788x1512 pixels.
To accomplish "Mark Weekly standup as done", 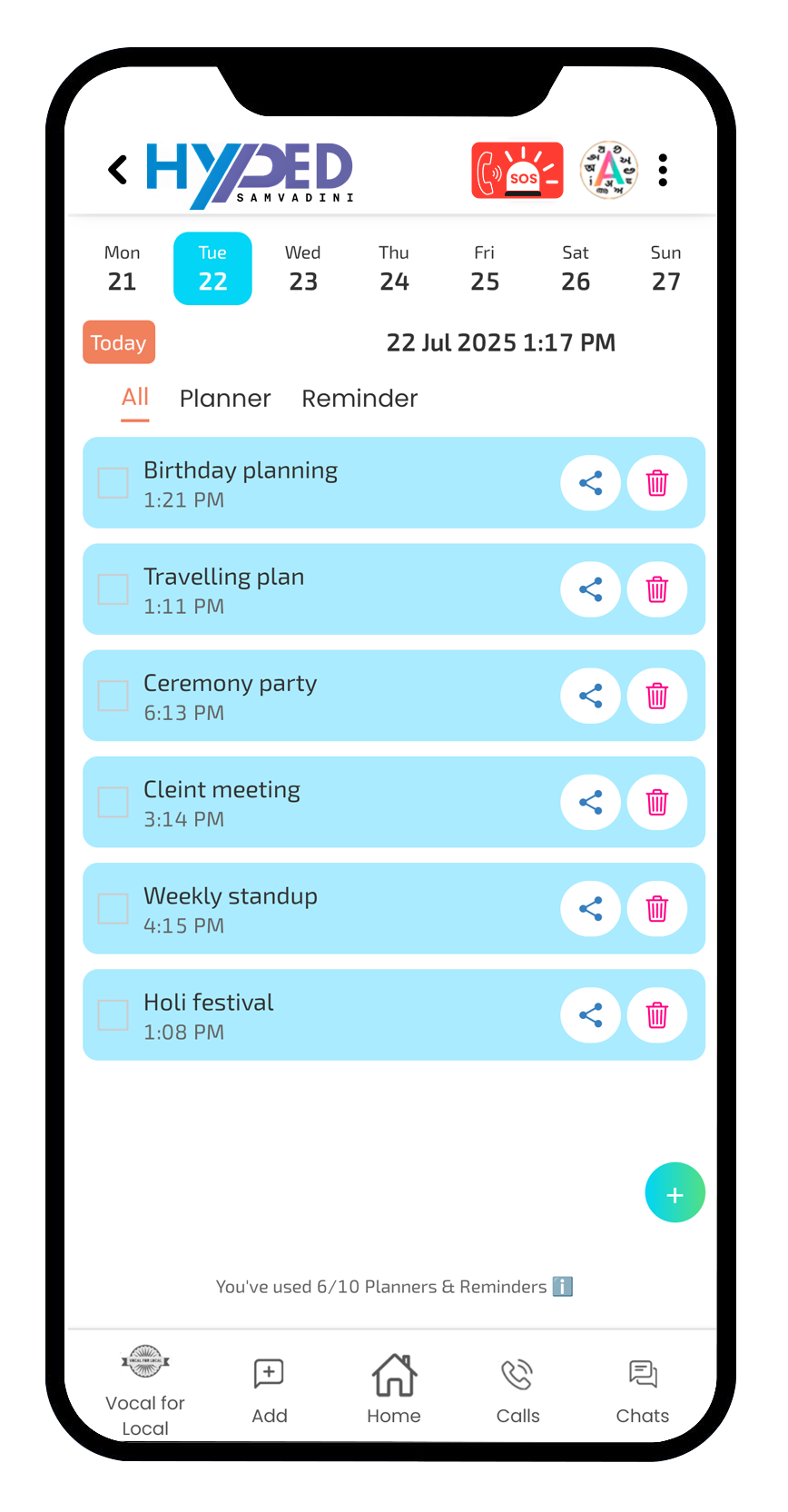I will [x=113, y=908].
